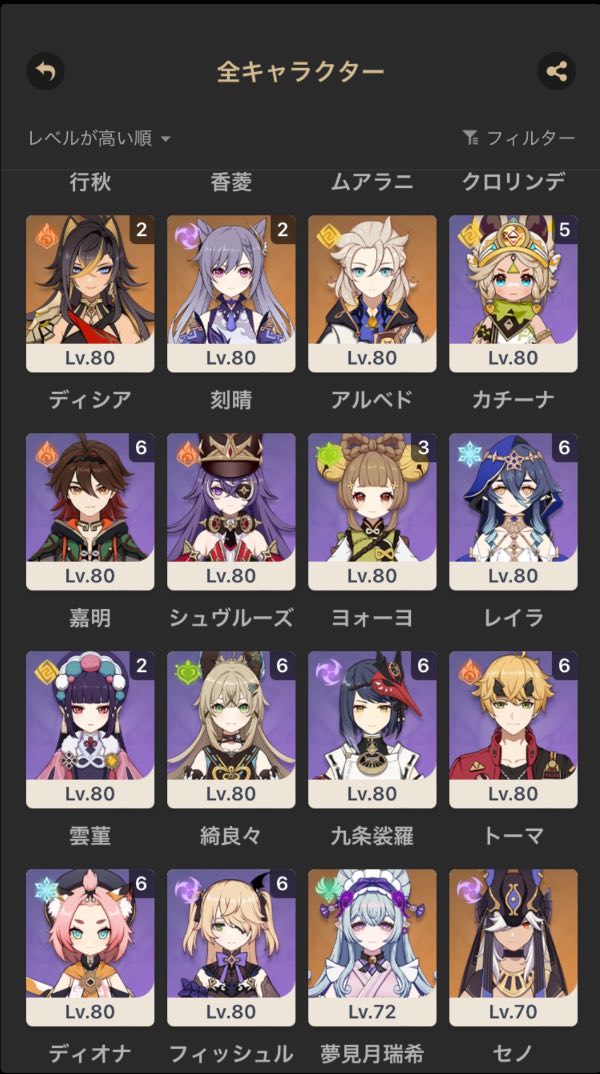Open トーマ character card
Viewport: 600px width, 1074px height.
pos(513,729)
